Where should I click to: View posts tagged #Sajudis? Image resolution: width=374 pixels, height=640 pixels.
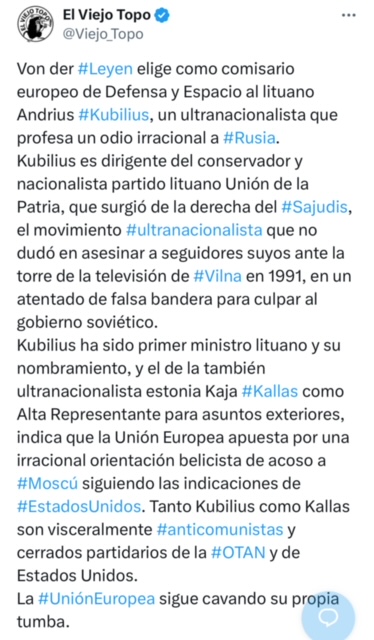(x=315, y=207)
